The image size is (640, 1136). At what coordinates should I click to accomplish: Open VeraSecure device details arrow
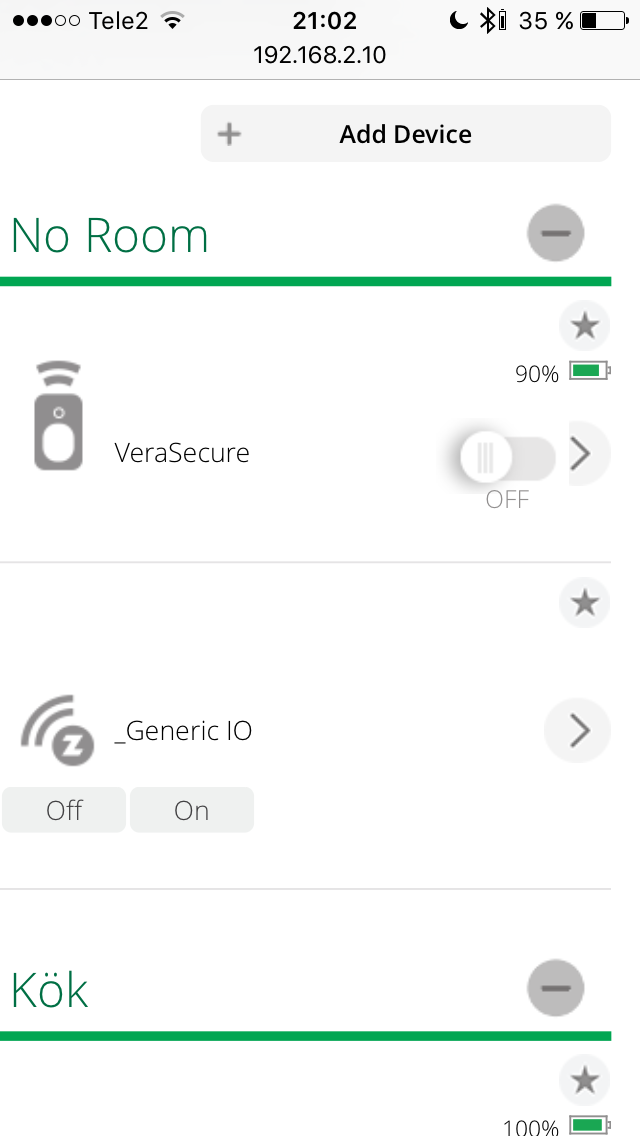[x=589, y=454]
